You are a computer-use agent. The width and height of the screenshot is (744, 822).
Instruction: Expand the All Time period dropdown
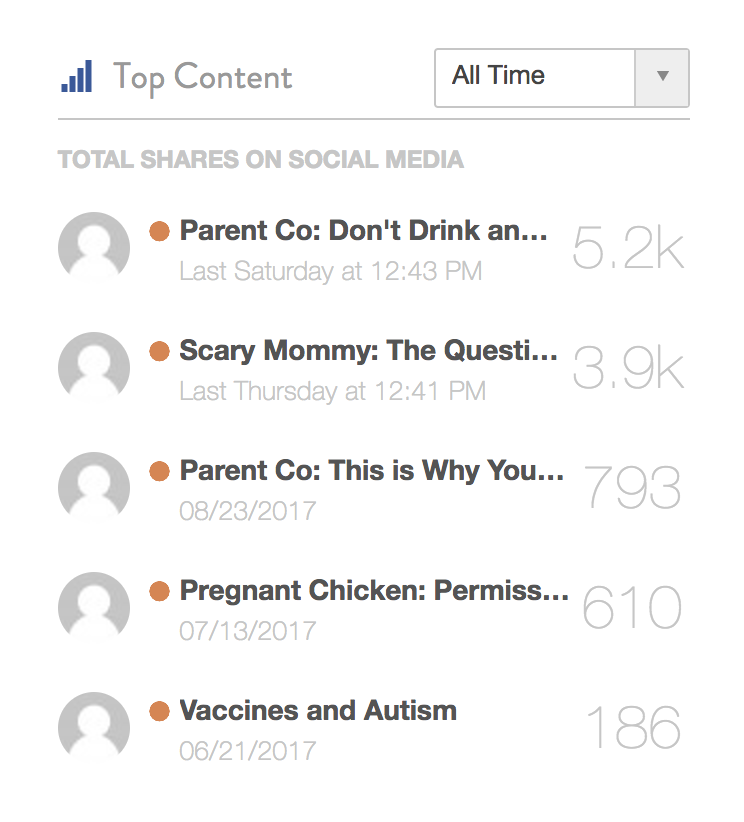pyautogui.click(x=562, y=78)
